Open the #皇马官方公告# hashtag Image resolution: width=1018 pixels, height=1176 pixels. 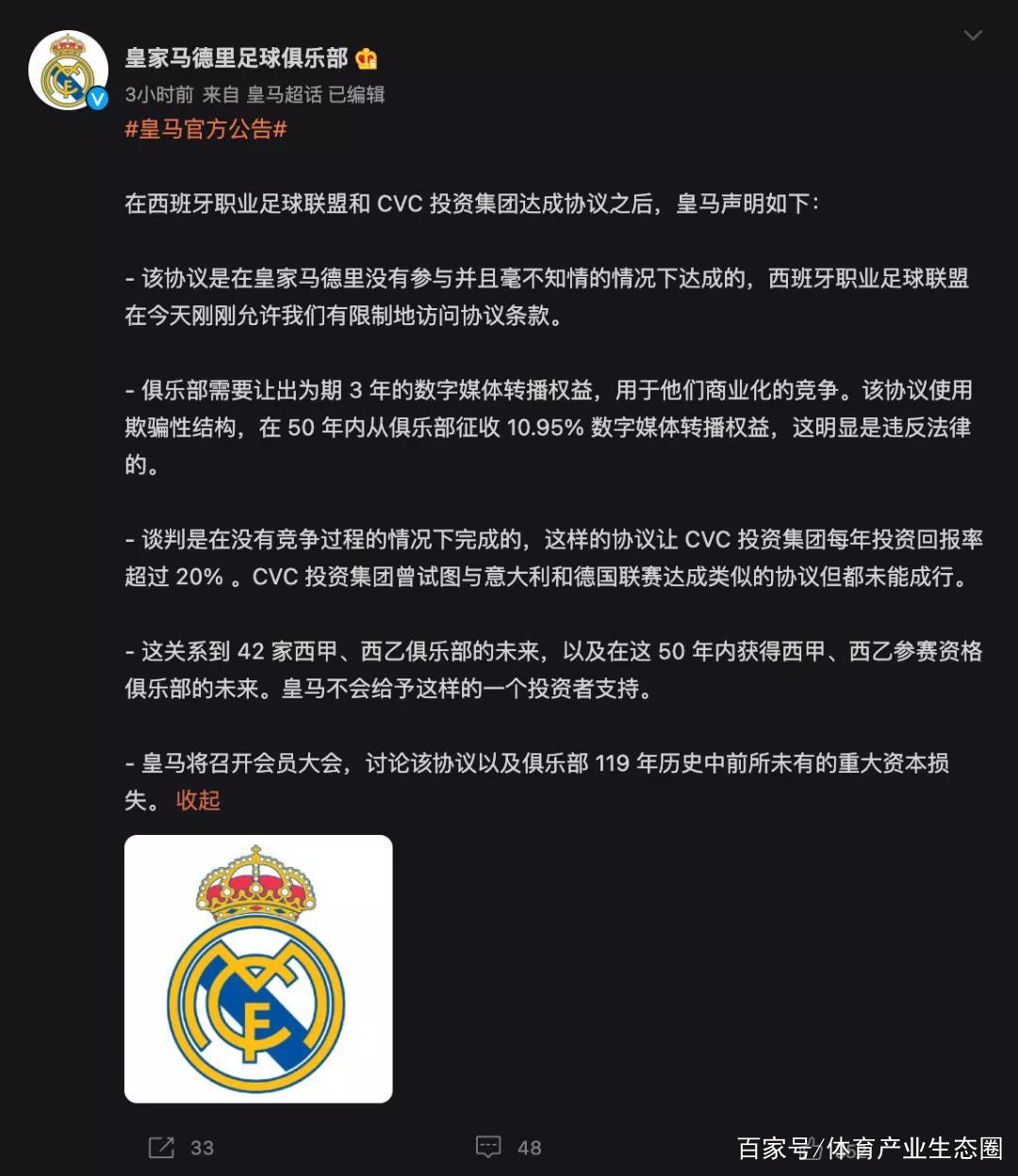(x=205, y=129)
